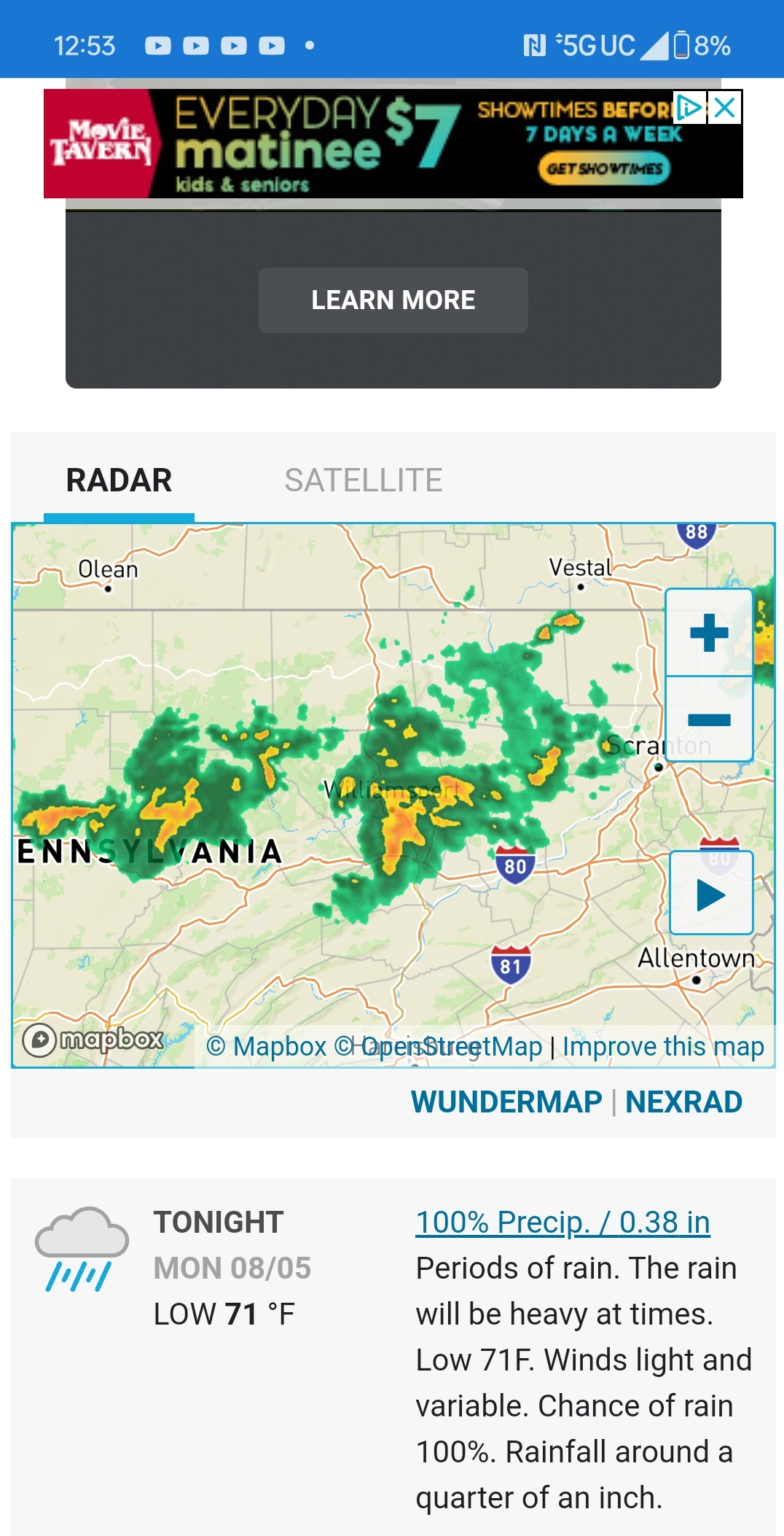Screen dimensions: 784x1536
Task: Zoom out on the radar map
Action: (709, 720)
